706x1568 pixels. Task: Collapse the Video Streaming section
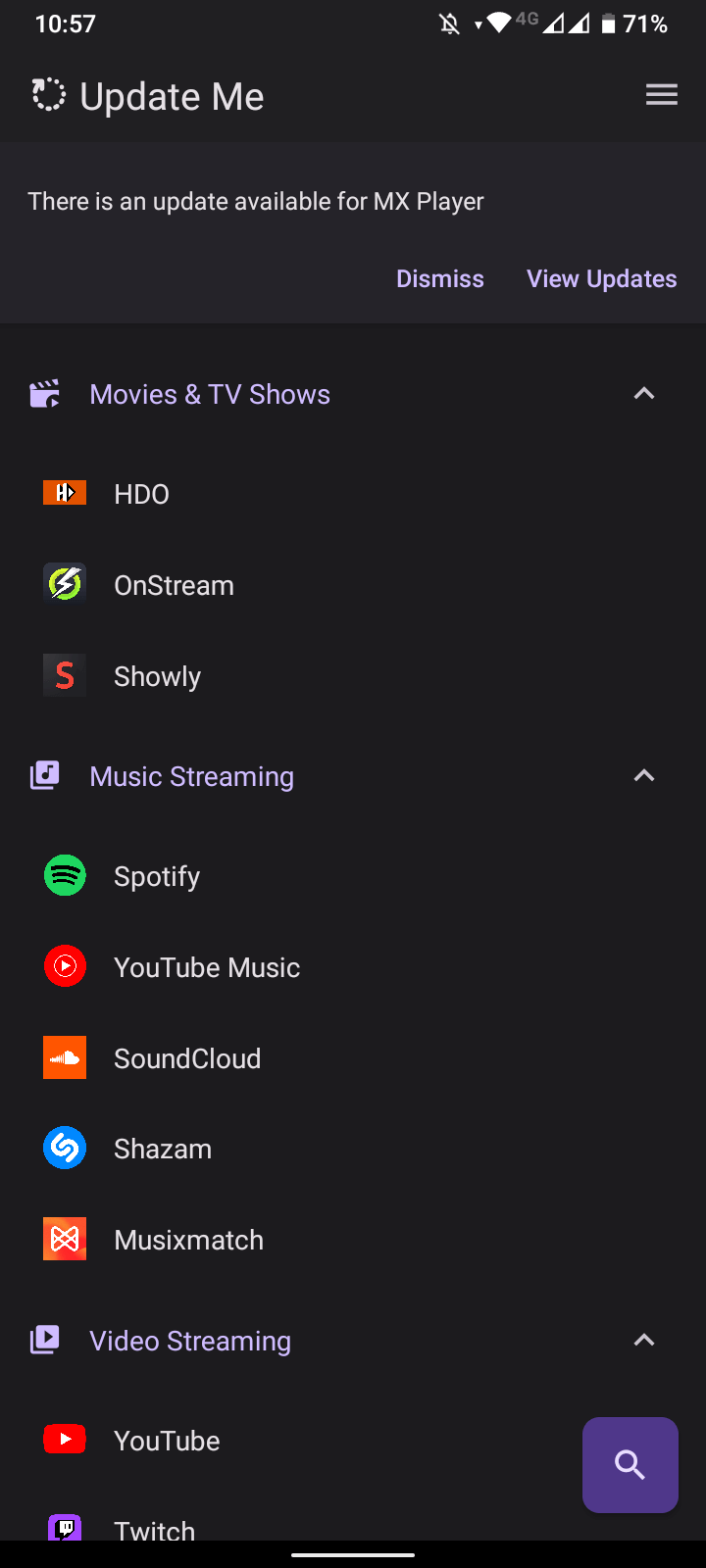click(643, 1341)
